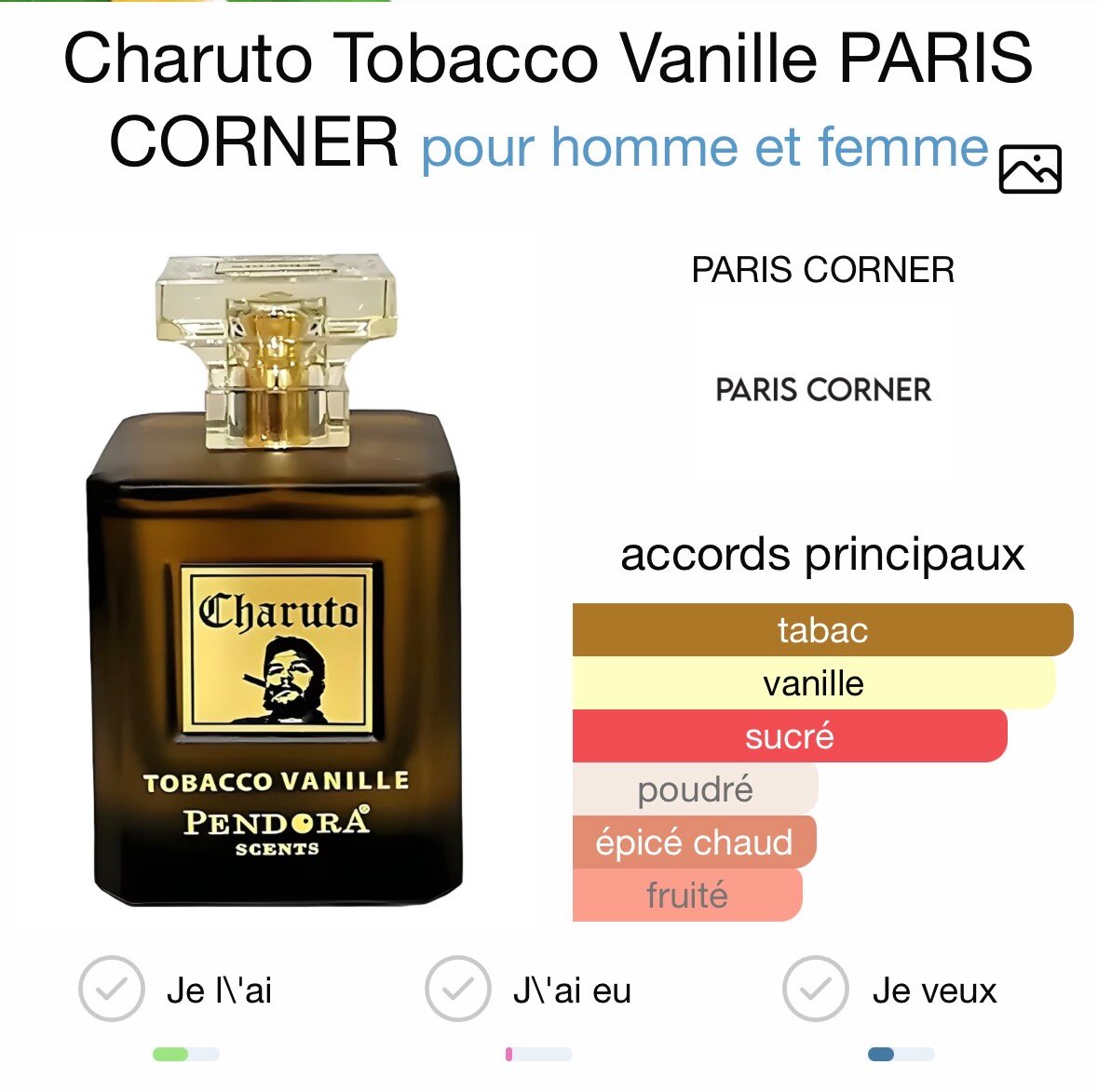Add perfume to 'Je veux' wishlist

coord(815,989)
